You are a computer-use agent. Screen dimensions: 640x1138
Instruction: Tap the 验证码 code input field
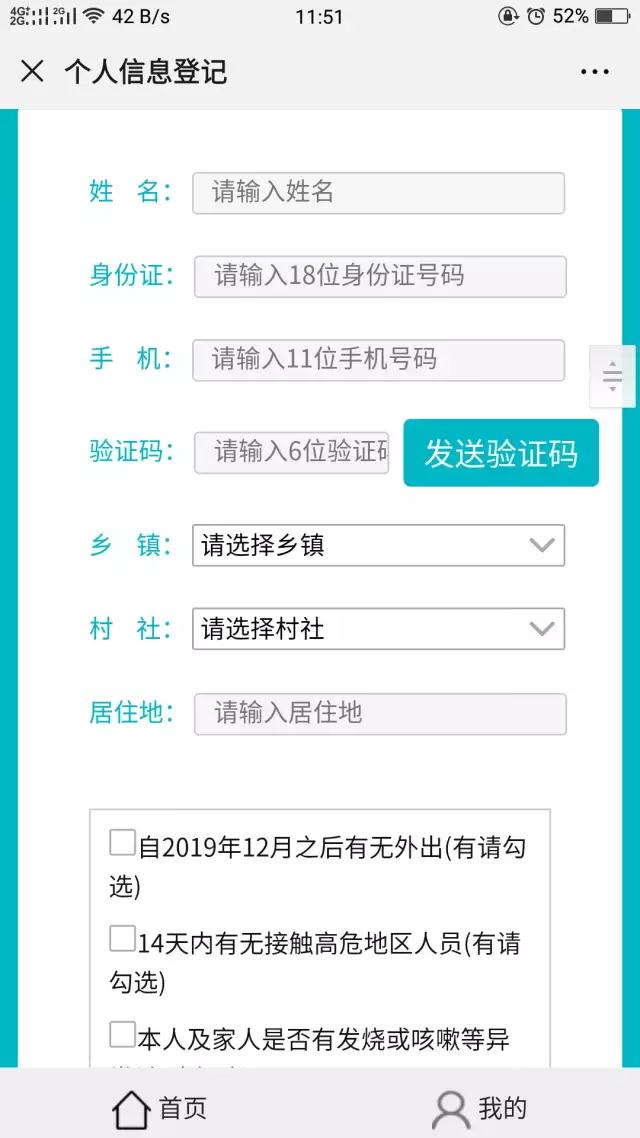292,453
